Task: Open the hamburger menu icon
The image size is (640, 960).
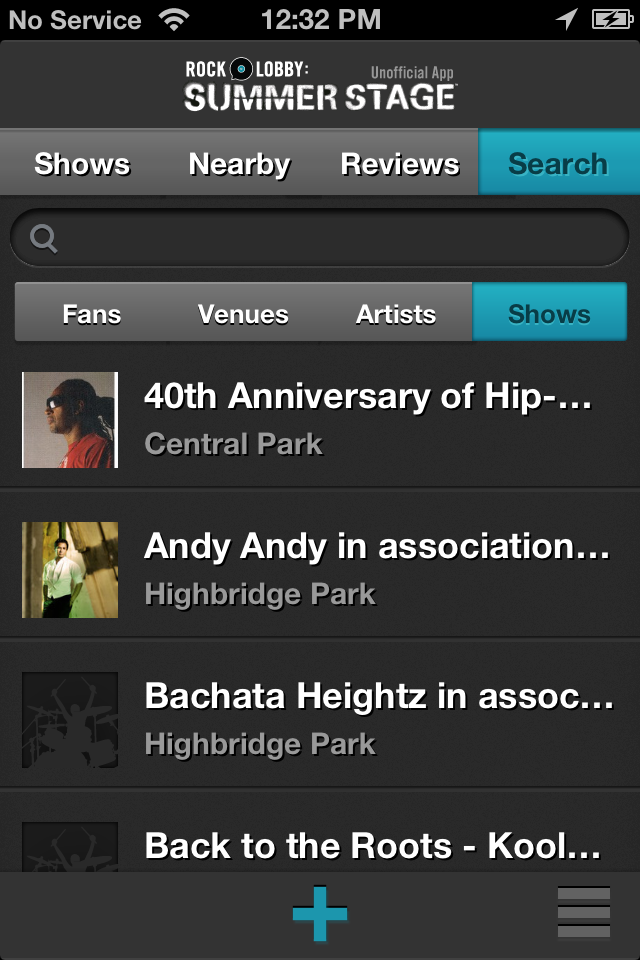Action: click(x=583, y=912)
